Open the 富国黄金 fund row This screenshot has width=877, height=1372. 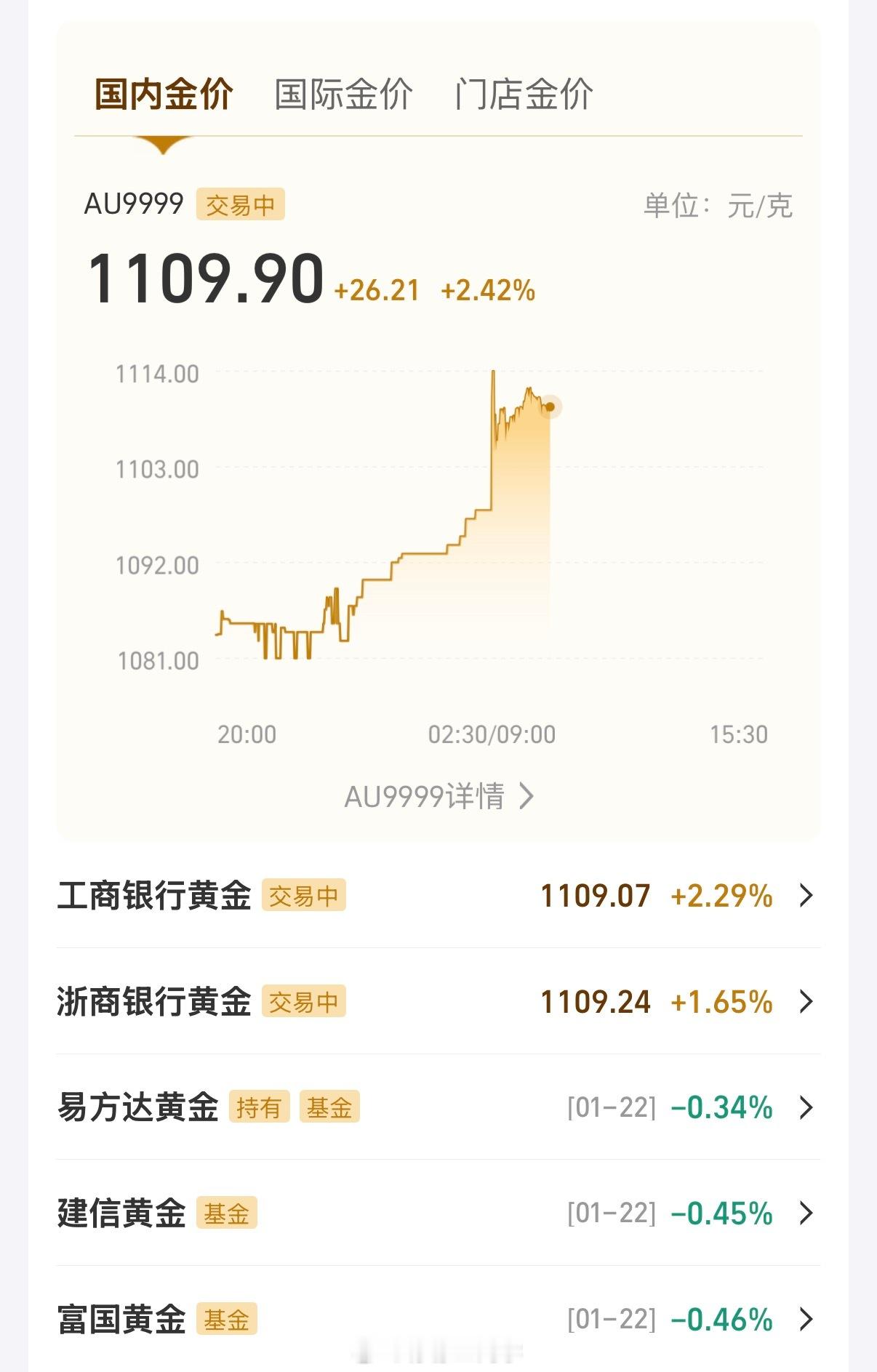[x=438, y=1319]
